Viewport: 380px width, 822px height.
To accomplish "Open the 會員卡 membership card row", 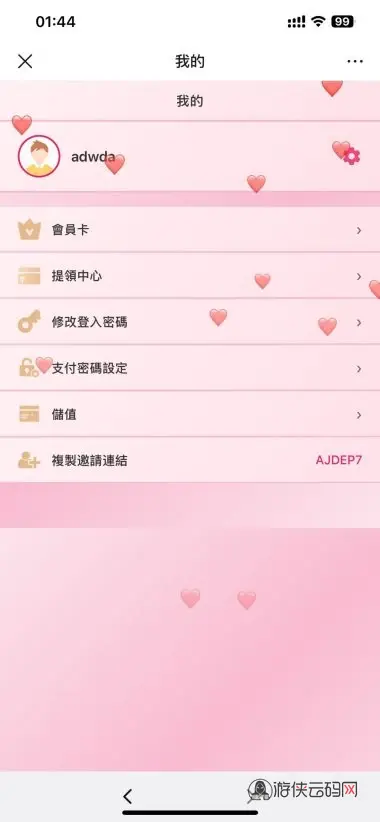I will click(190, 230).
